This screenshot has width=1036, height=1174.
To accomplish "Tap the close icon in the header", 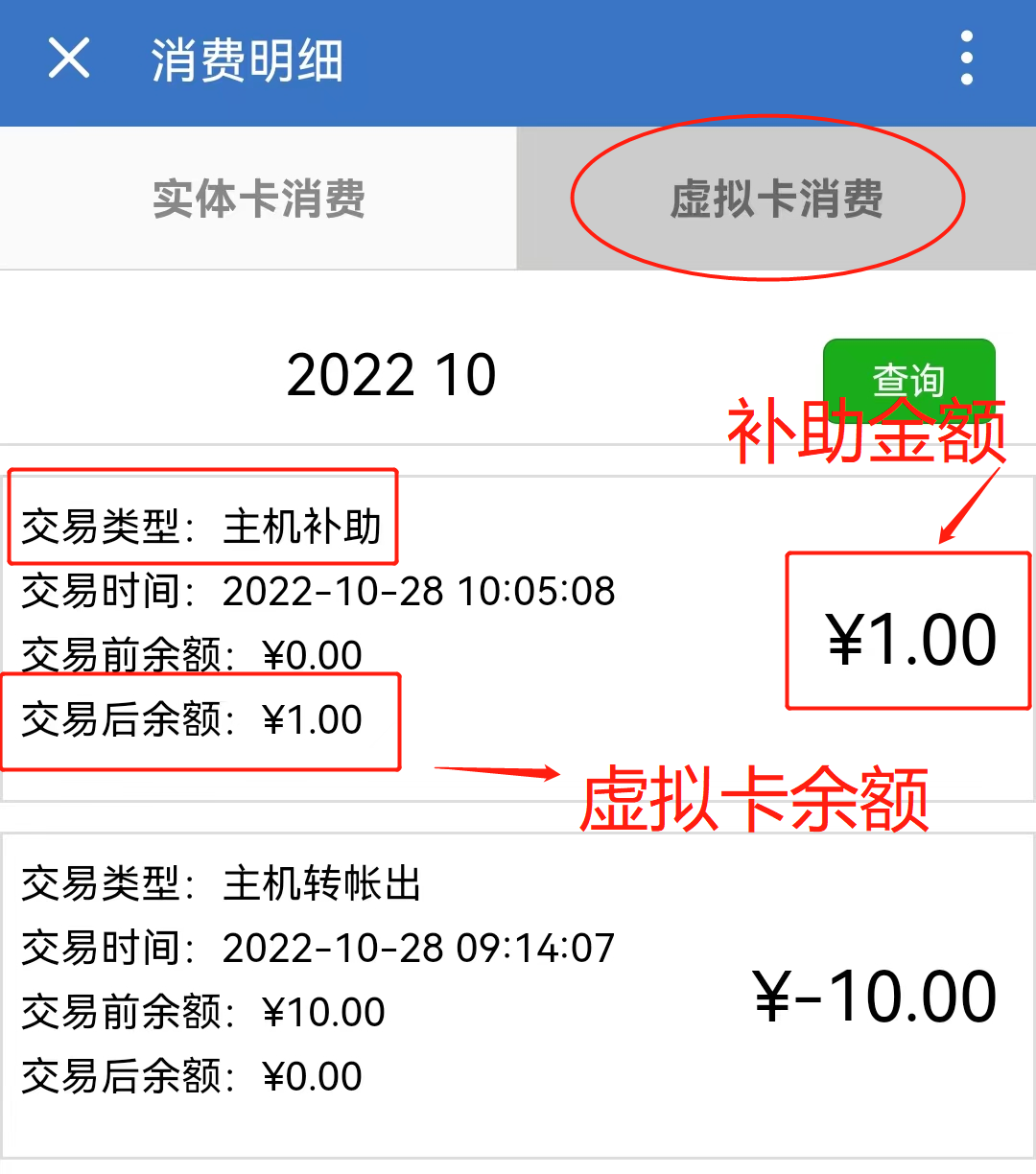I will (68, 59).
